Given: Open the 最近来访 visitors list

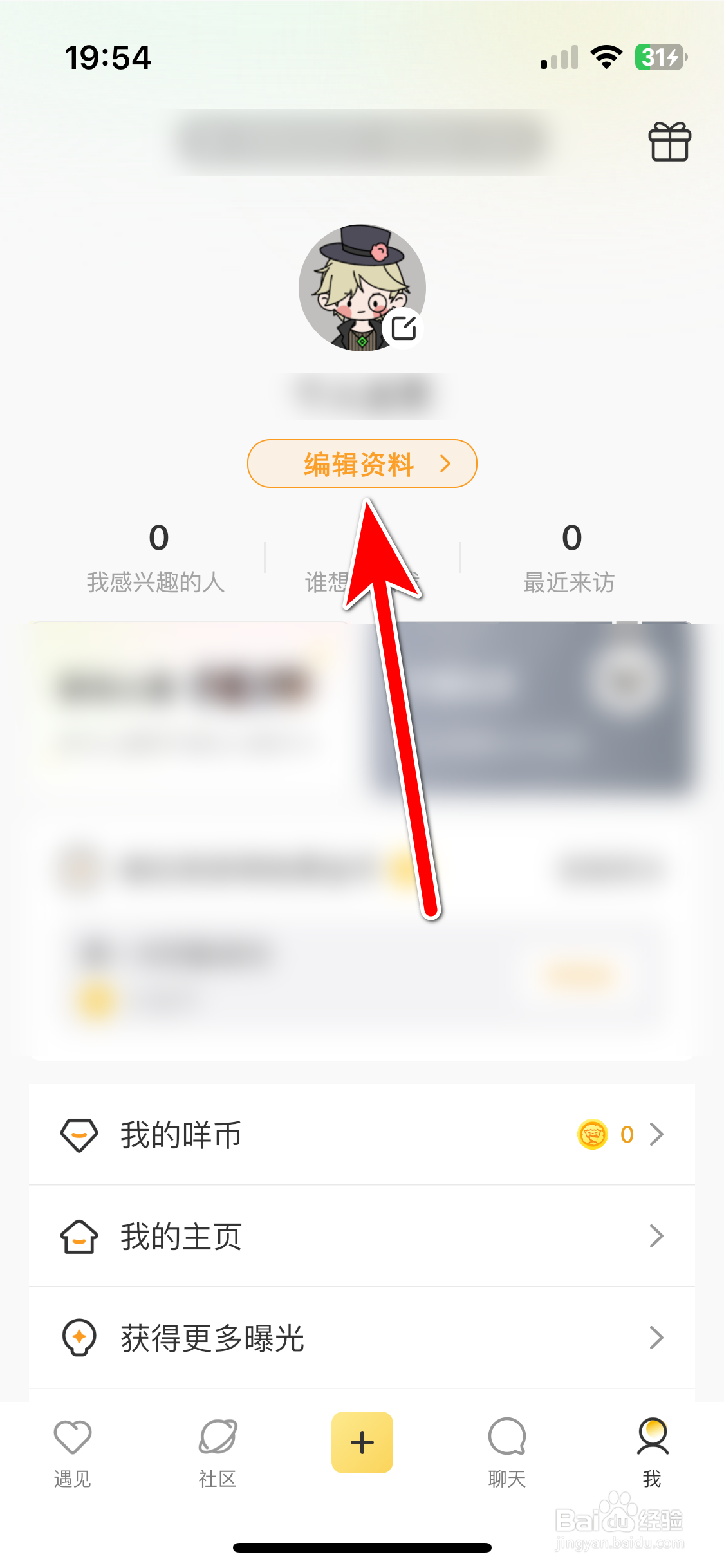Looking at the screenshot, I should pyautogui.click(x=570, y=560).
